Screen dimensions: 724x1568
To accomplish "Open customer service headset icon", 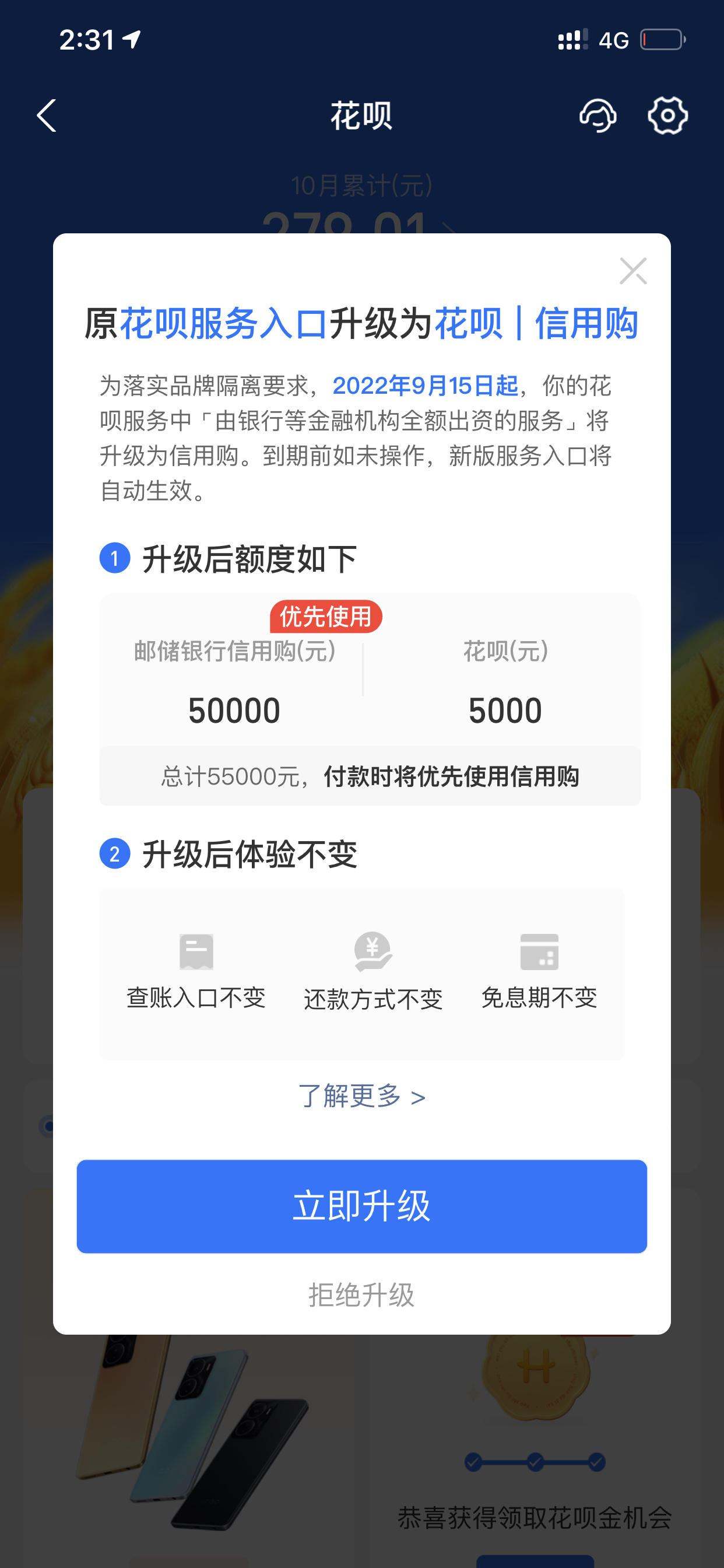I will [598, 116].
